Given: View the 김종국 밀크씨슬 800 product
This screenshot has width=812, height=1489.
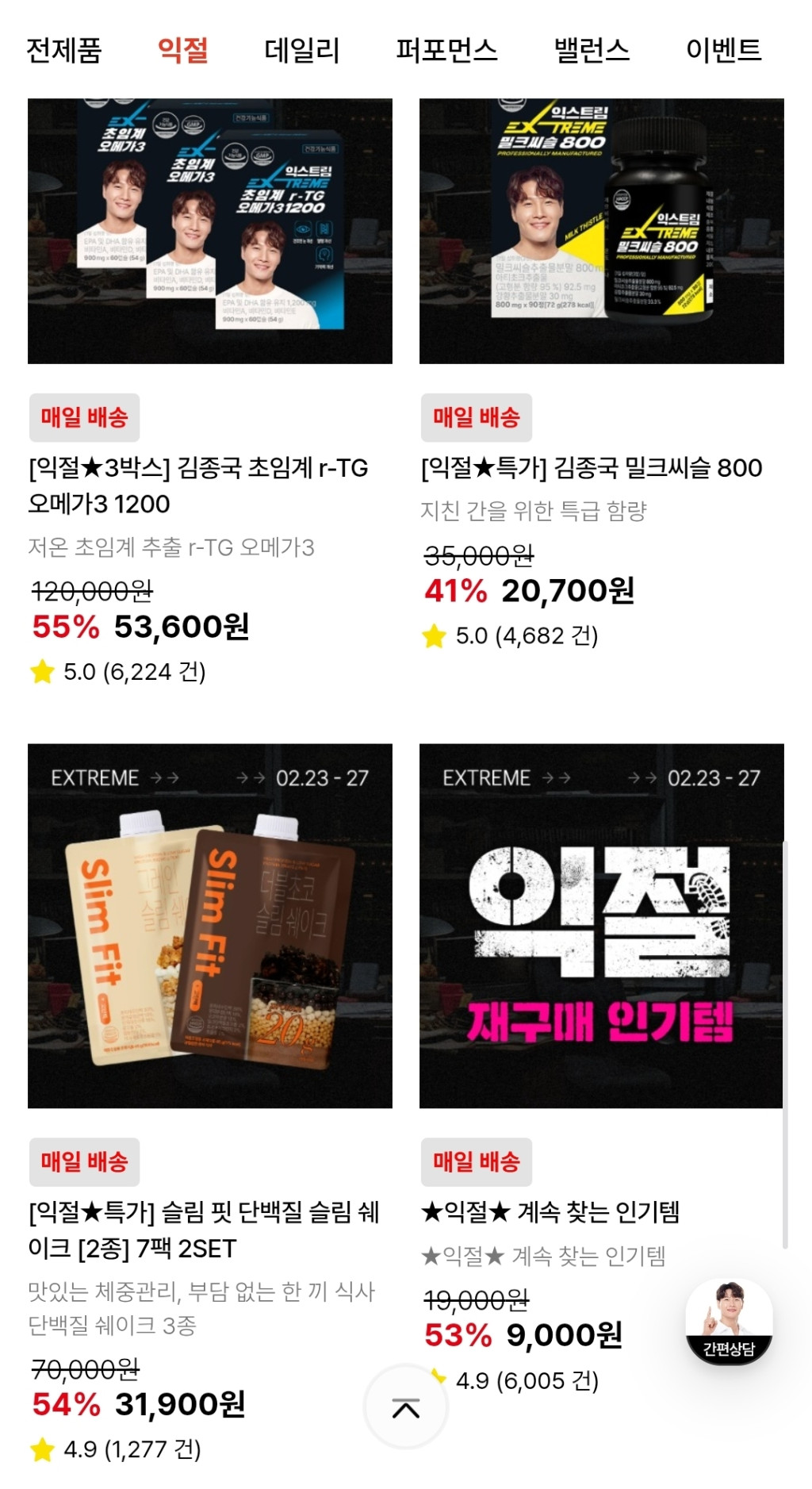Looking at the screenshot, I should pyautogui.click(x=601, y=232).
